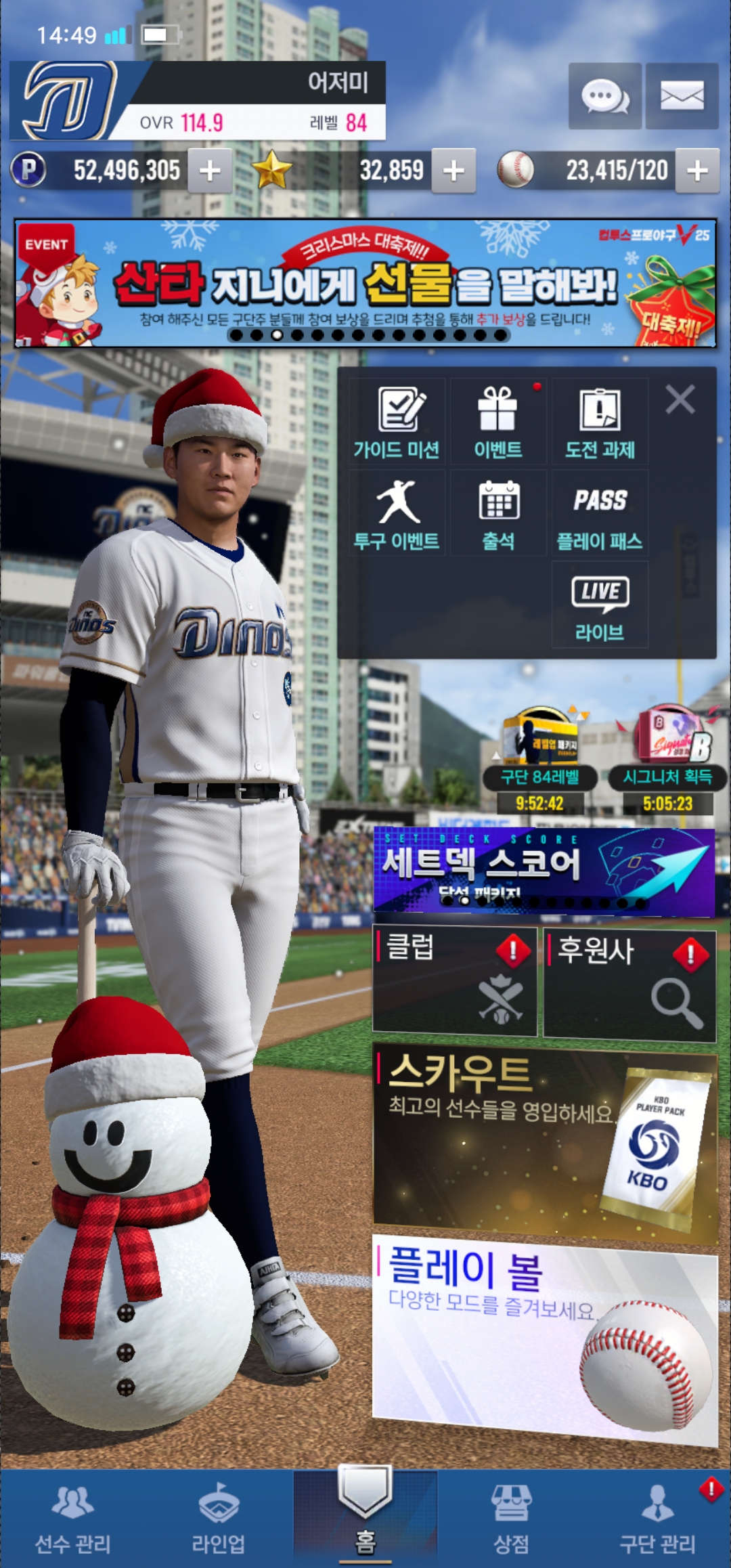Open 투구 이벤트
731x1568 pixels.
click(x=397, y=513)
